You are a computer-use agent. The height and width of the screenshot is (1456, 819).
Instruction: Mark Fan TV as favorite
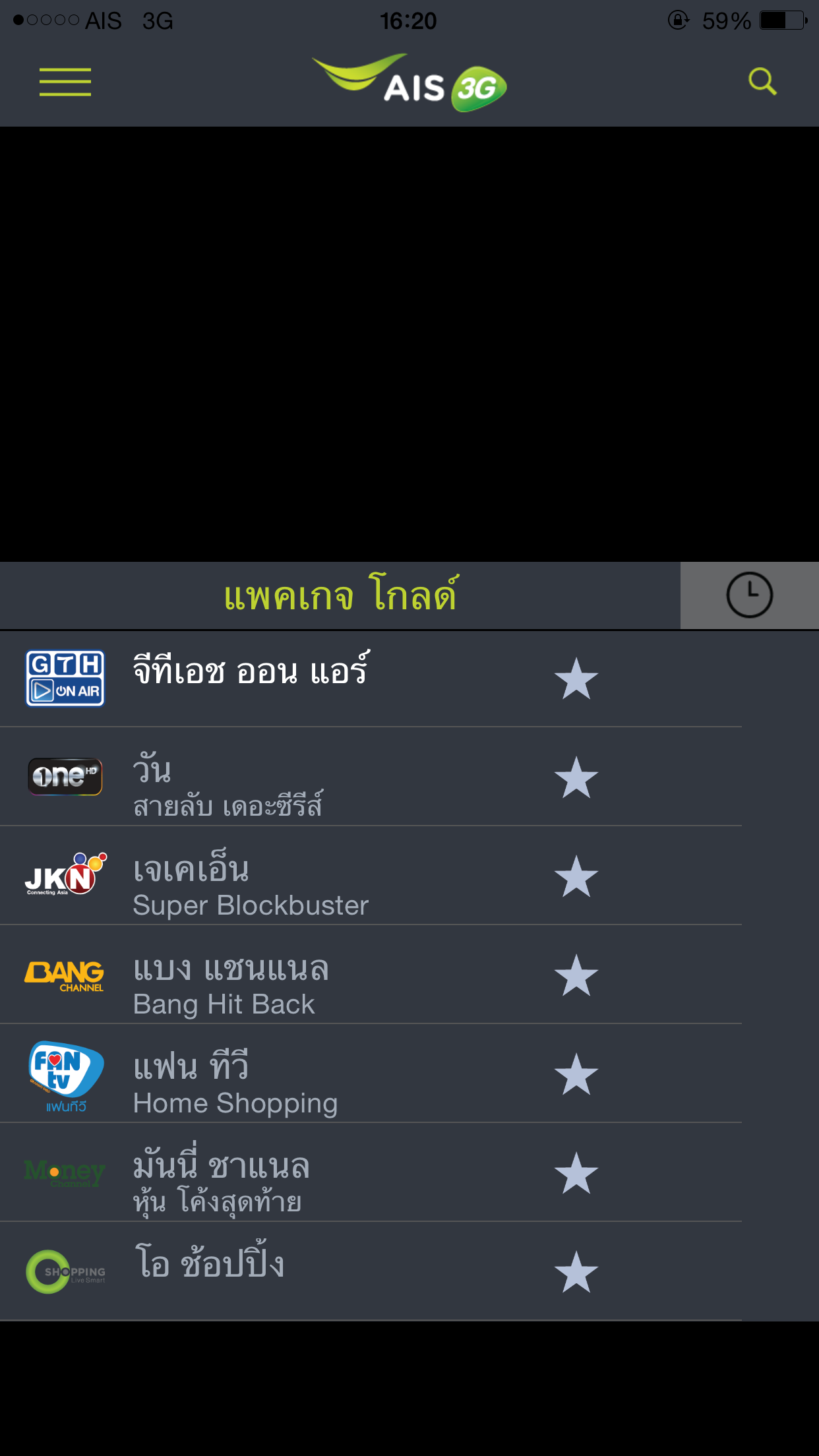[x=576, y=1074]
